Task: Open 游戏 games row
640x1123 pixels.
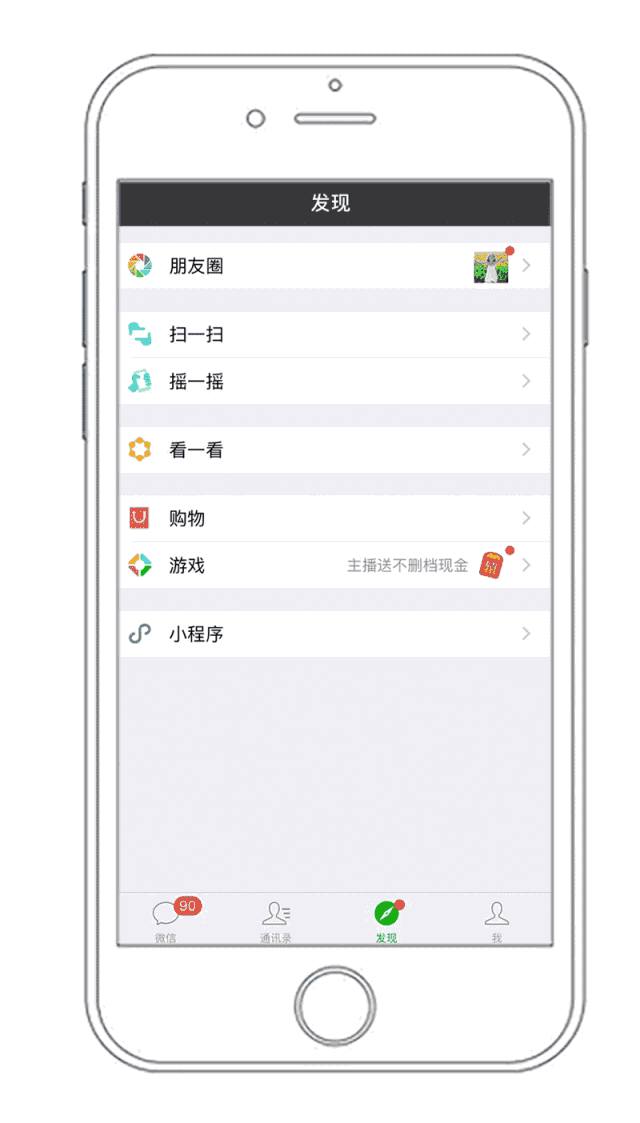Action: tap(334, 565)
